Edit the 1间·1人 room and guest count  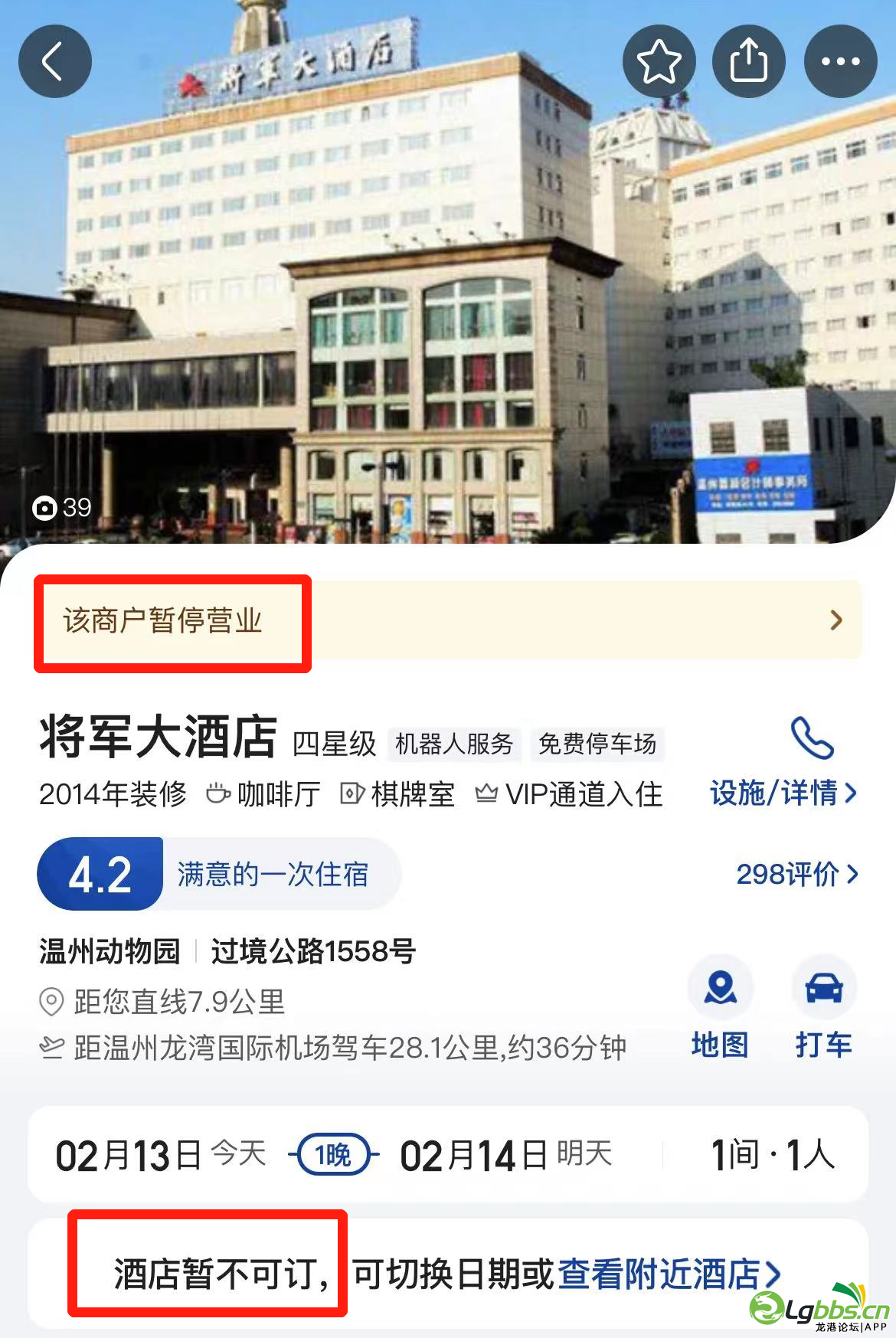tap(772, 1154)
